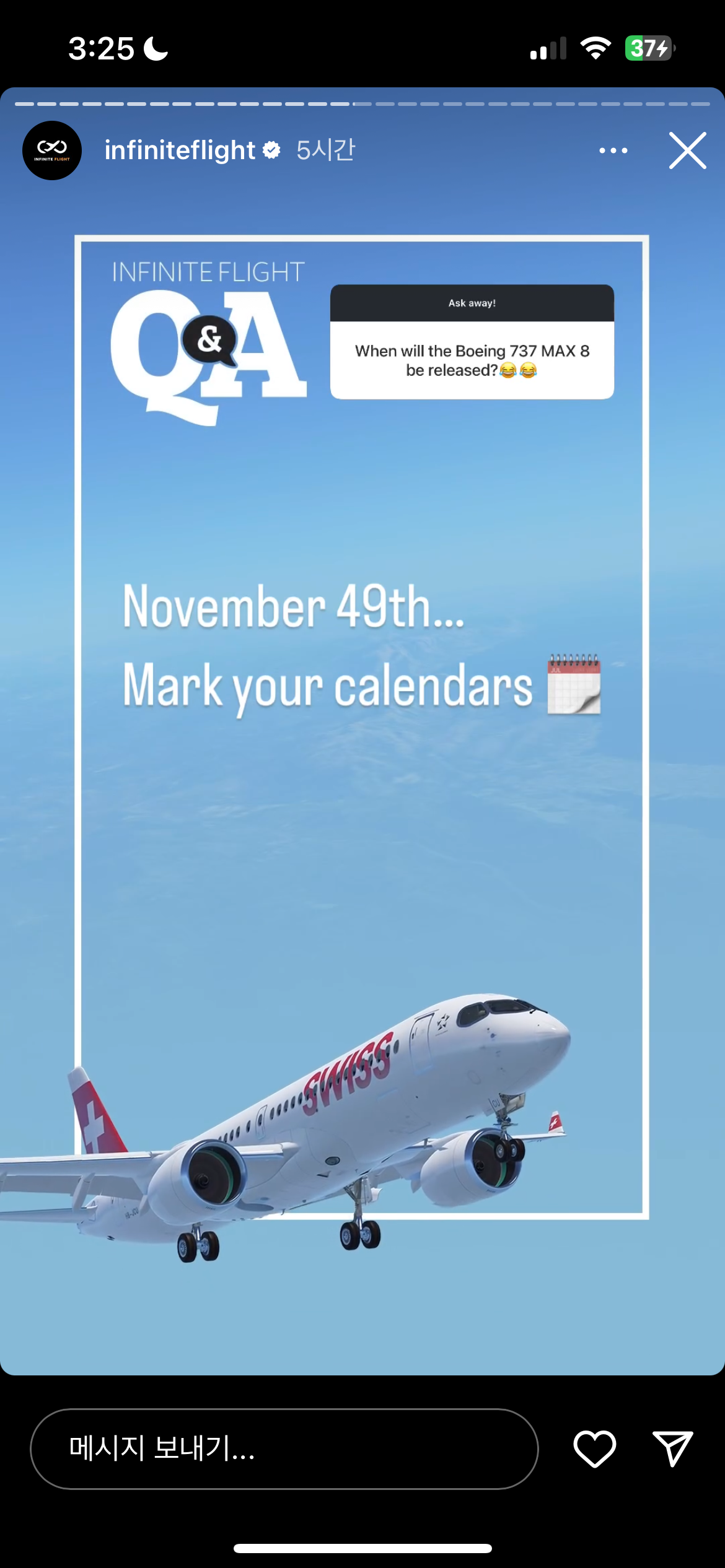Tap the message input field

pyautogui.click(x=284, y=1449)
